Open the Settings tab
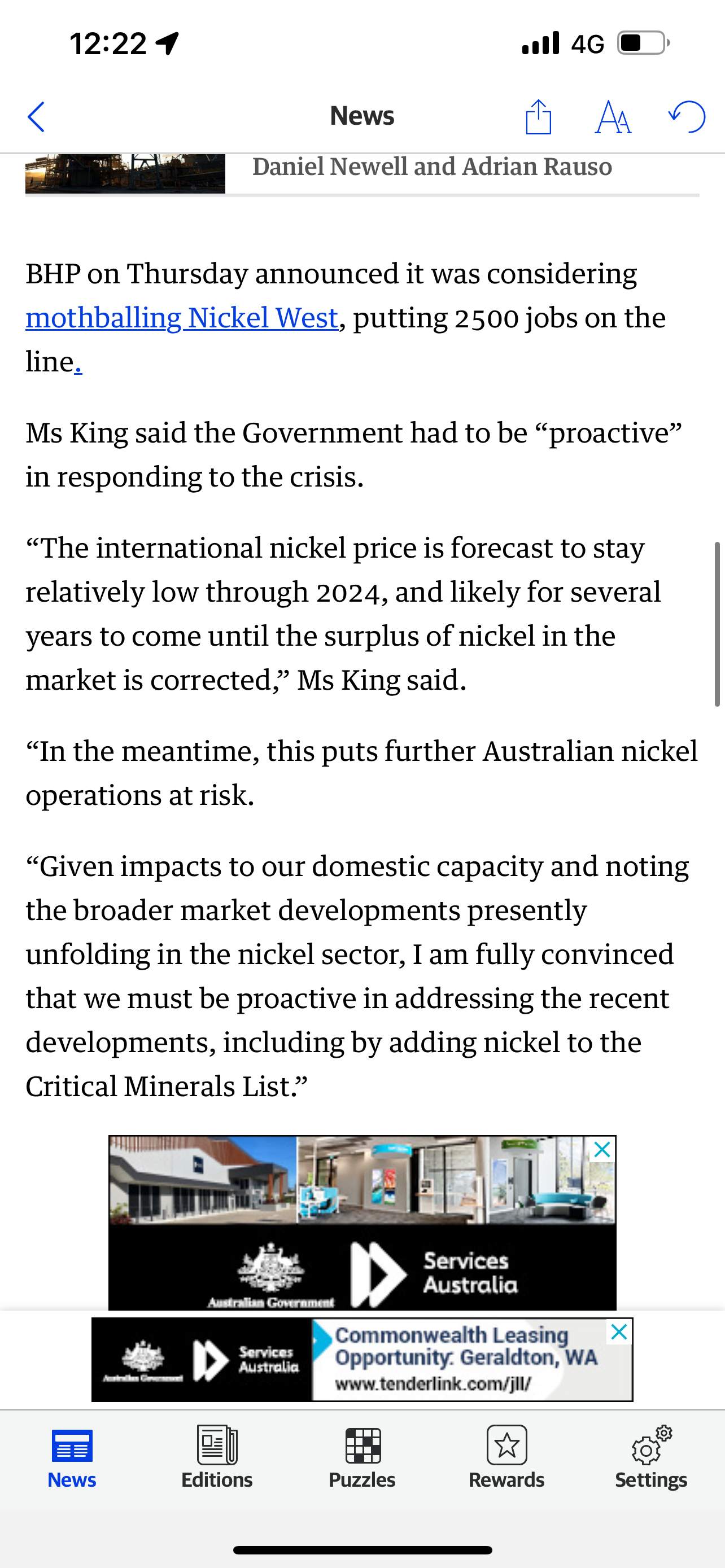Image resolution: width=725 pixels, height=1568 pixels. (650, 1457)
